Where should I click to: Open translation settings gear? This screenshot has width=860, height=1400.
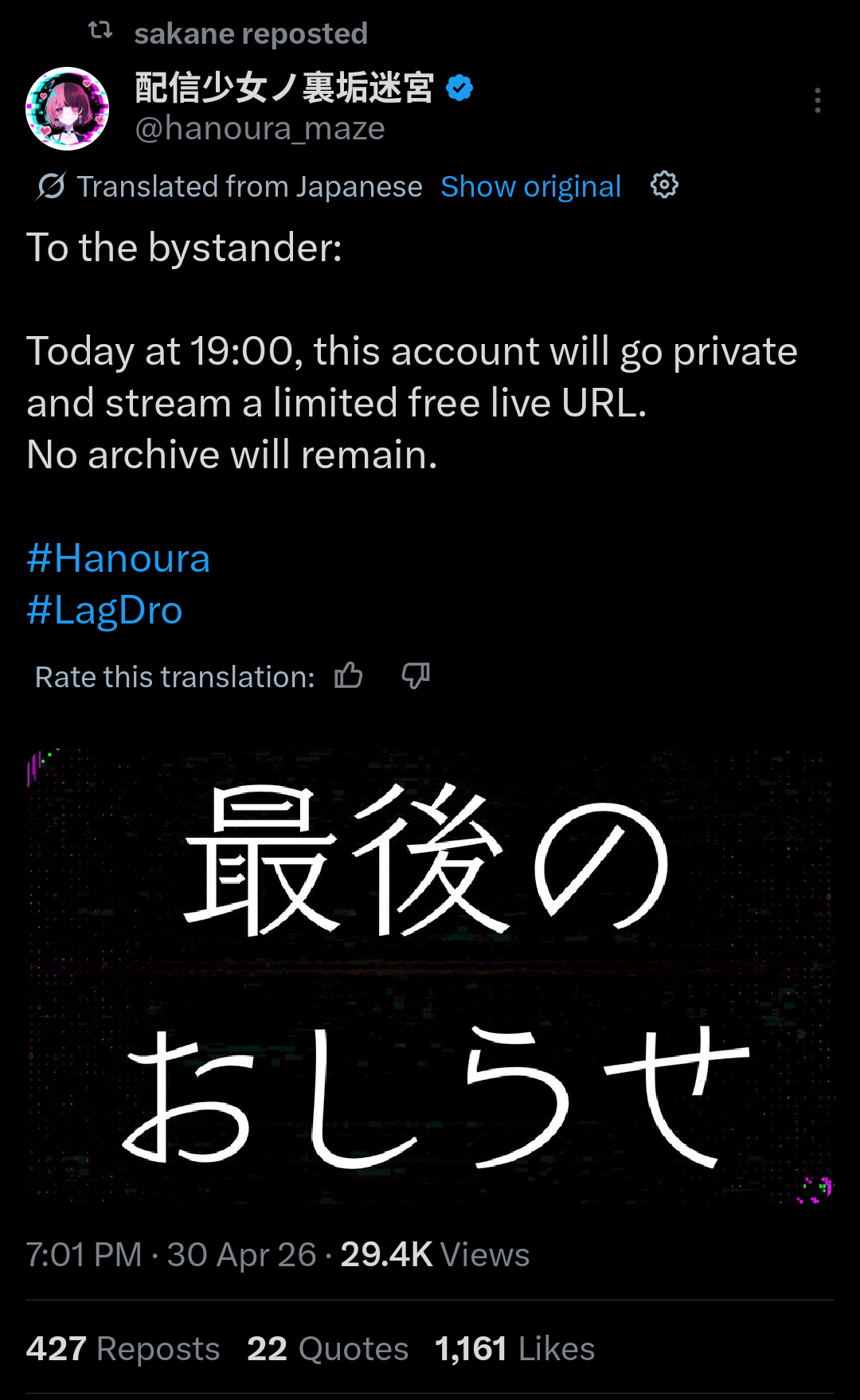[664, 185]
